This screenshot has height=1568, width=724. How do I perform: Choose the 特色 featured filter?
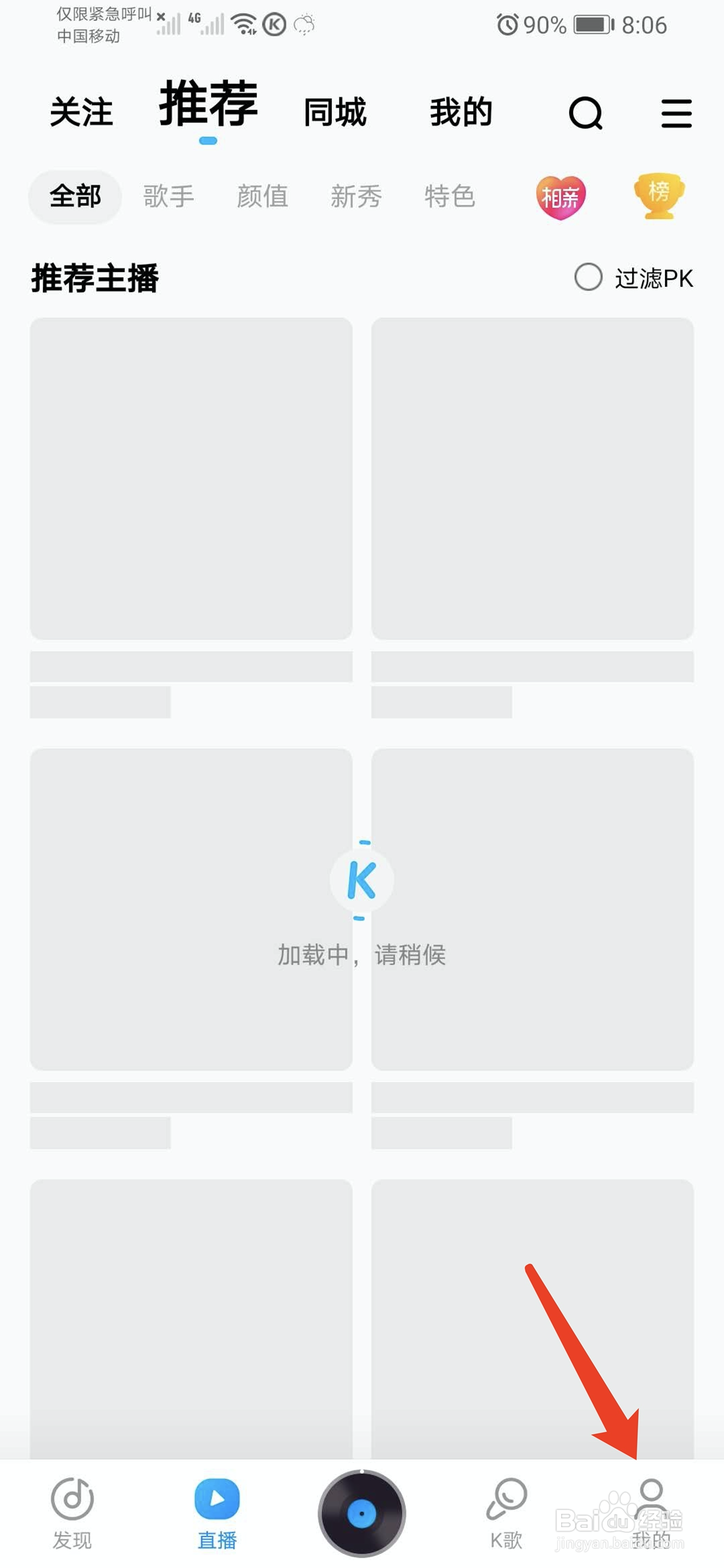click(x=450, y=196)
